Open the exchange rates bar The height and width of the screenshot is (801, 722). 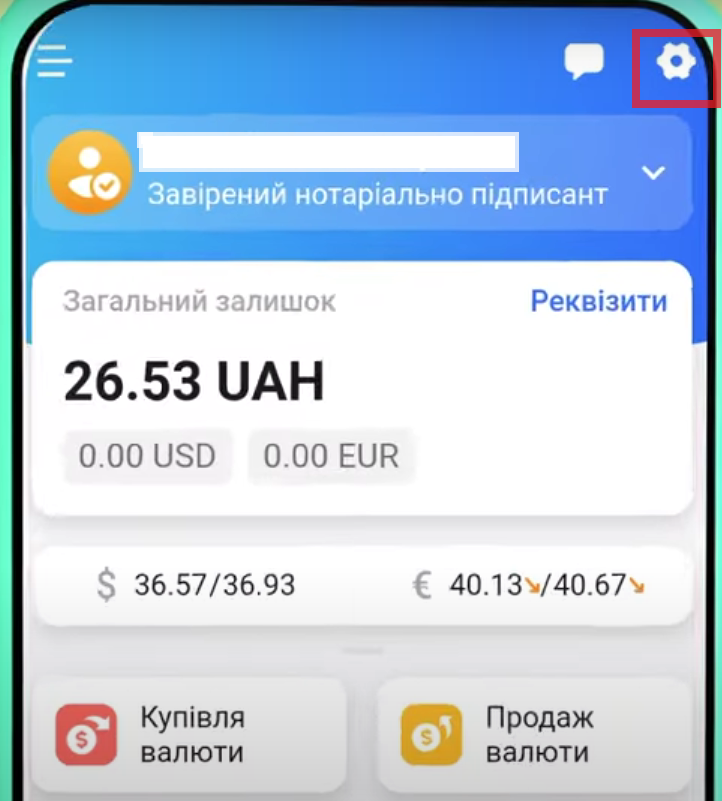[362, 585]
